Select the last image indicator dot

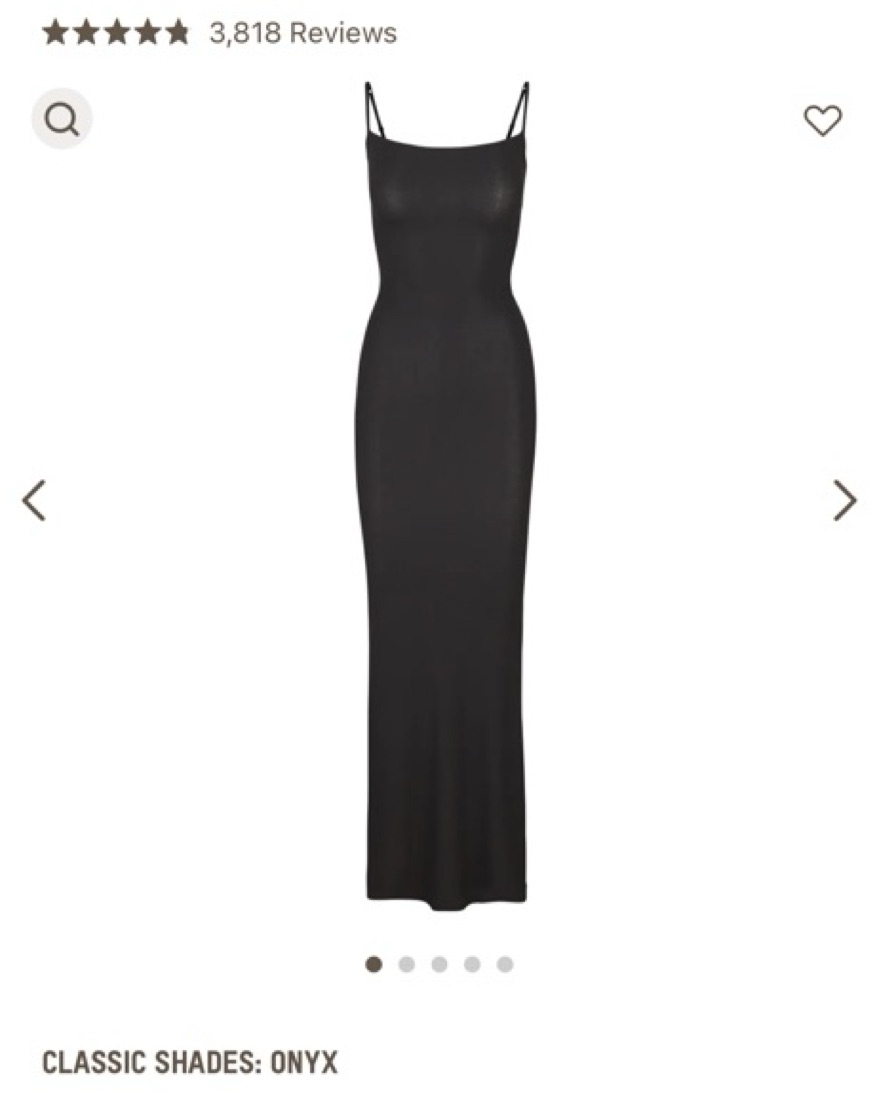click(x=505, y=964)
